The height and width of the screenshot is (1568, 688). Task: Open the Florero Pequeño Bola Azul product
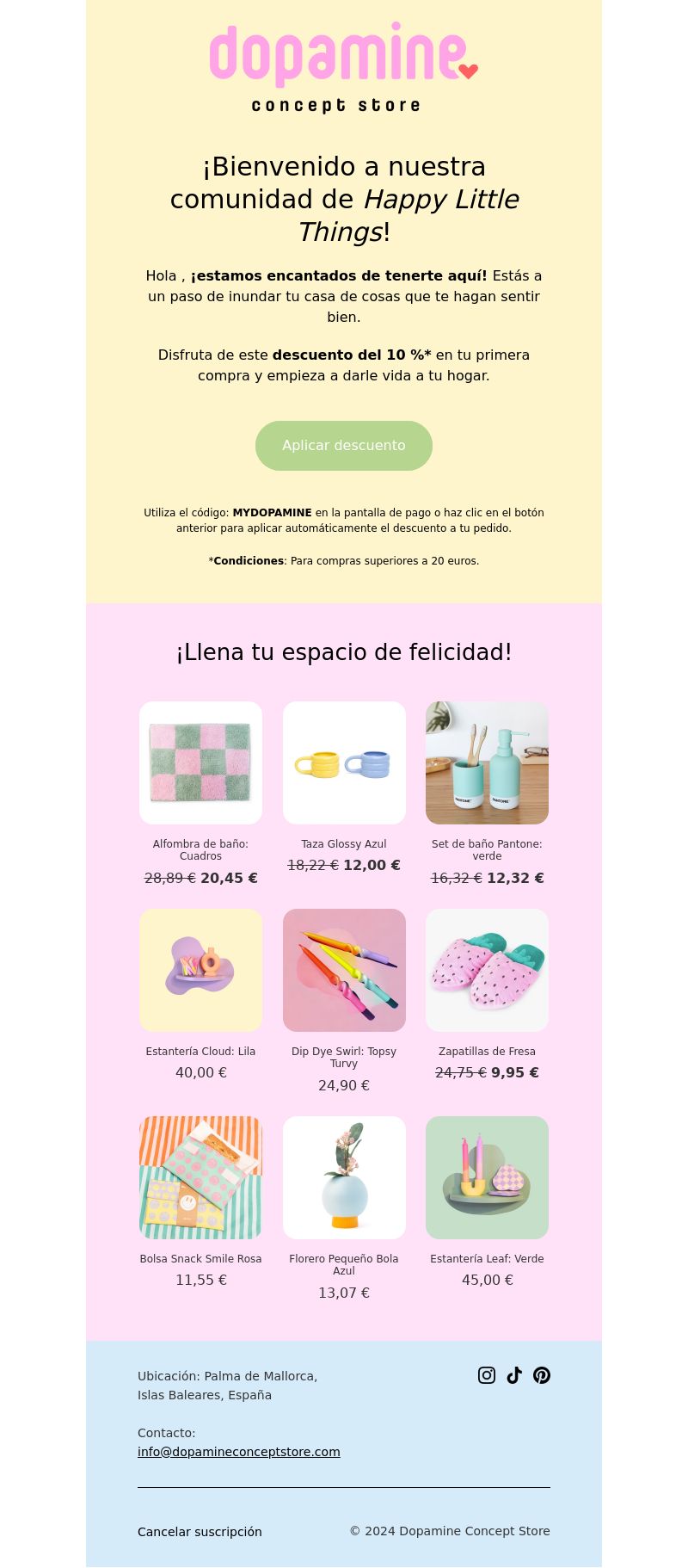[x=344, y=1177]
